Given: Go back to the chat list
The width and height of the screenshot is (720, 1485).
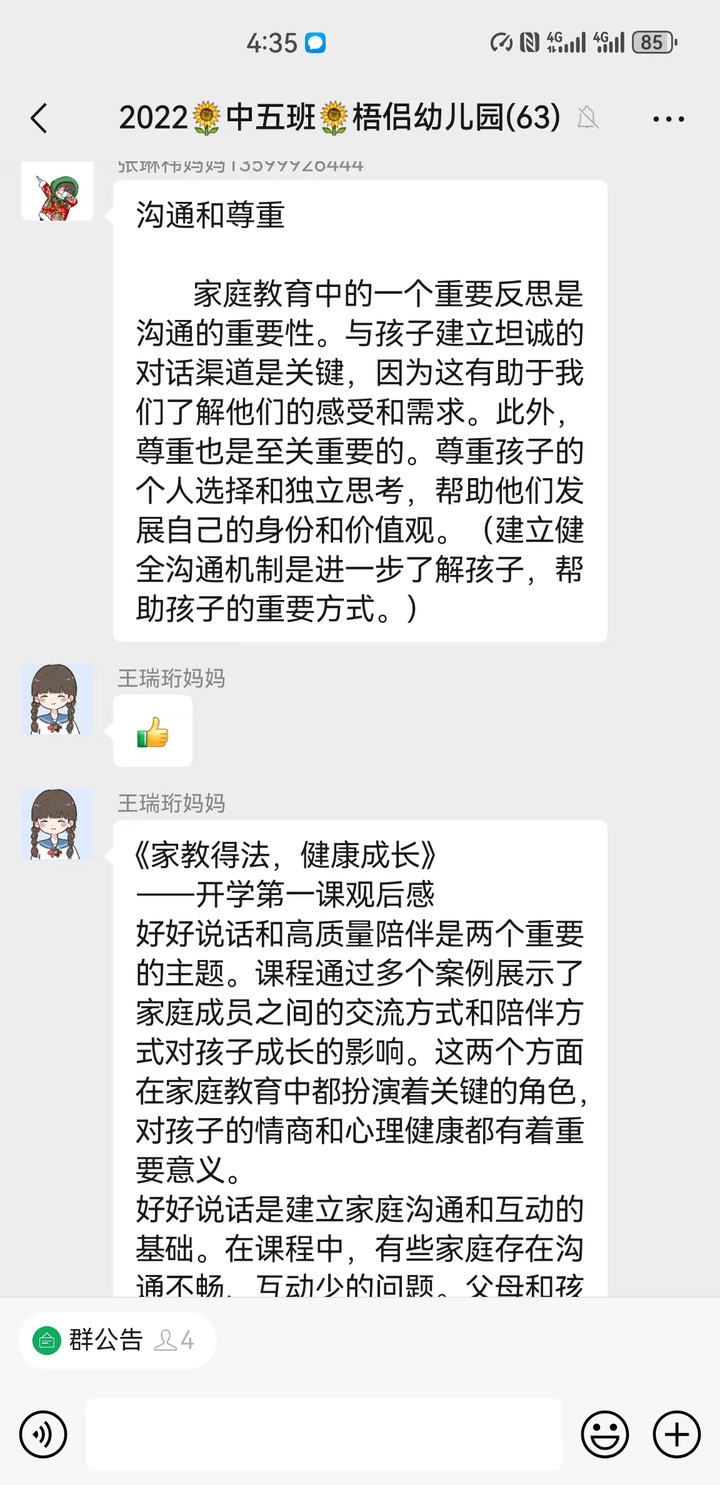Looking at the screenshot, I should click(x=39, y=119).
